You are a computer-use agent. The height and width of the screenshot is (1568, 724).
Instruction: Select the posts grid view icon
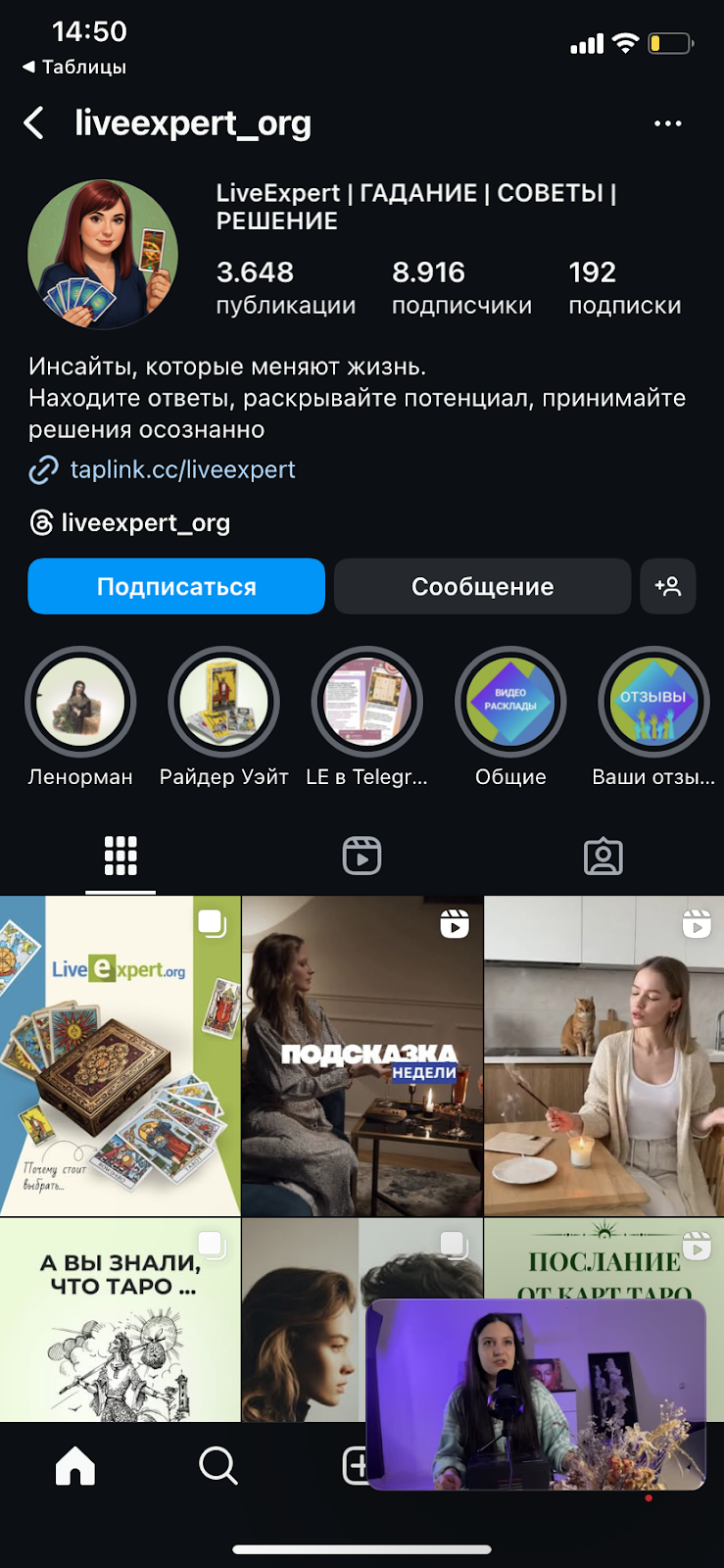(x=120, y=855)
